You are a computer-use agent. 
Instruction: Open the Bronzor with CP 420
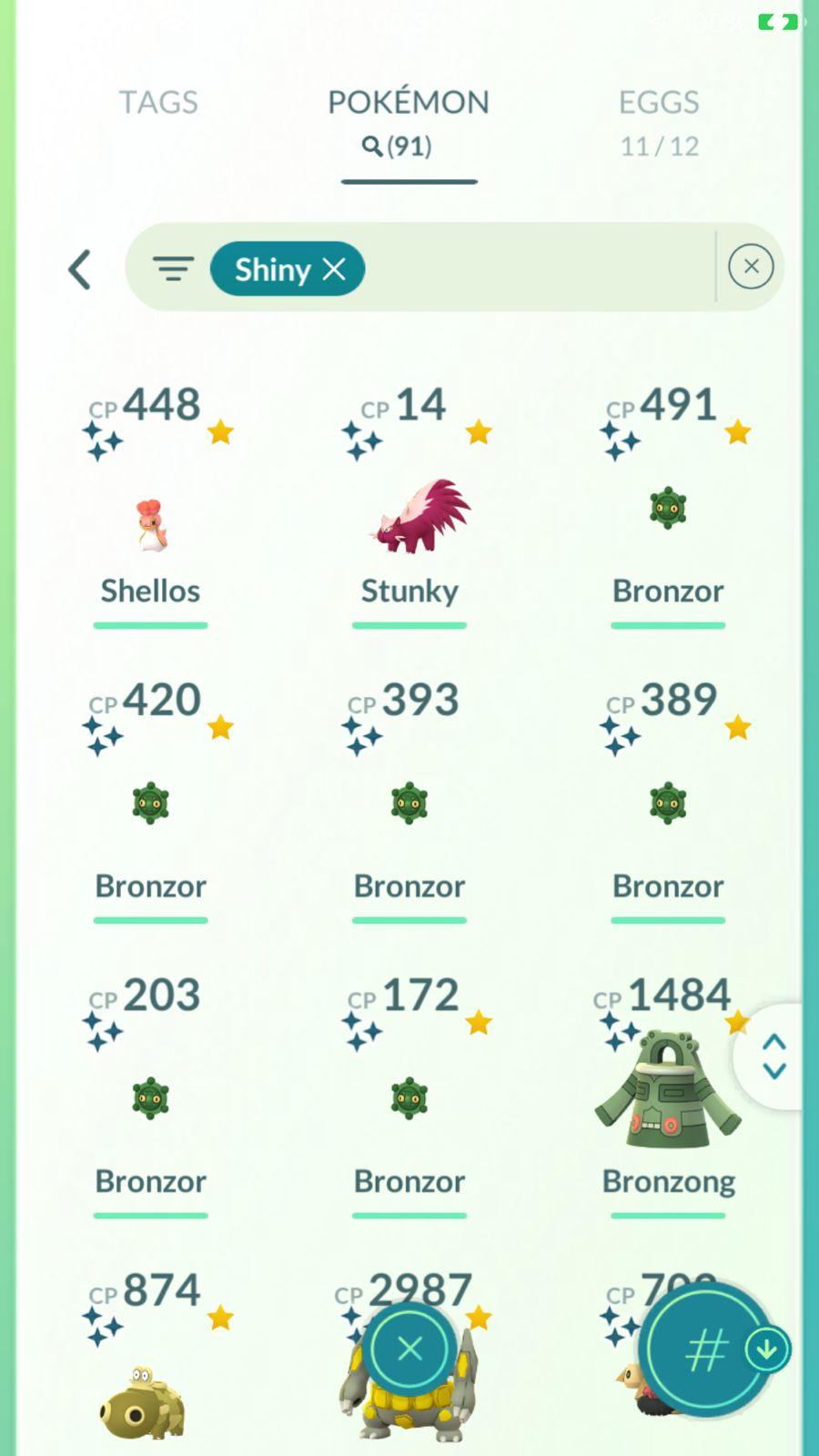(151, 804)
